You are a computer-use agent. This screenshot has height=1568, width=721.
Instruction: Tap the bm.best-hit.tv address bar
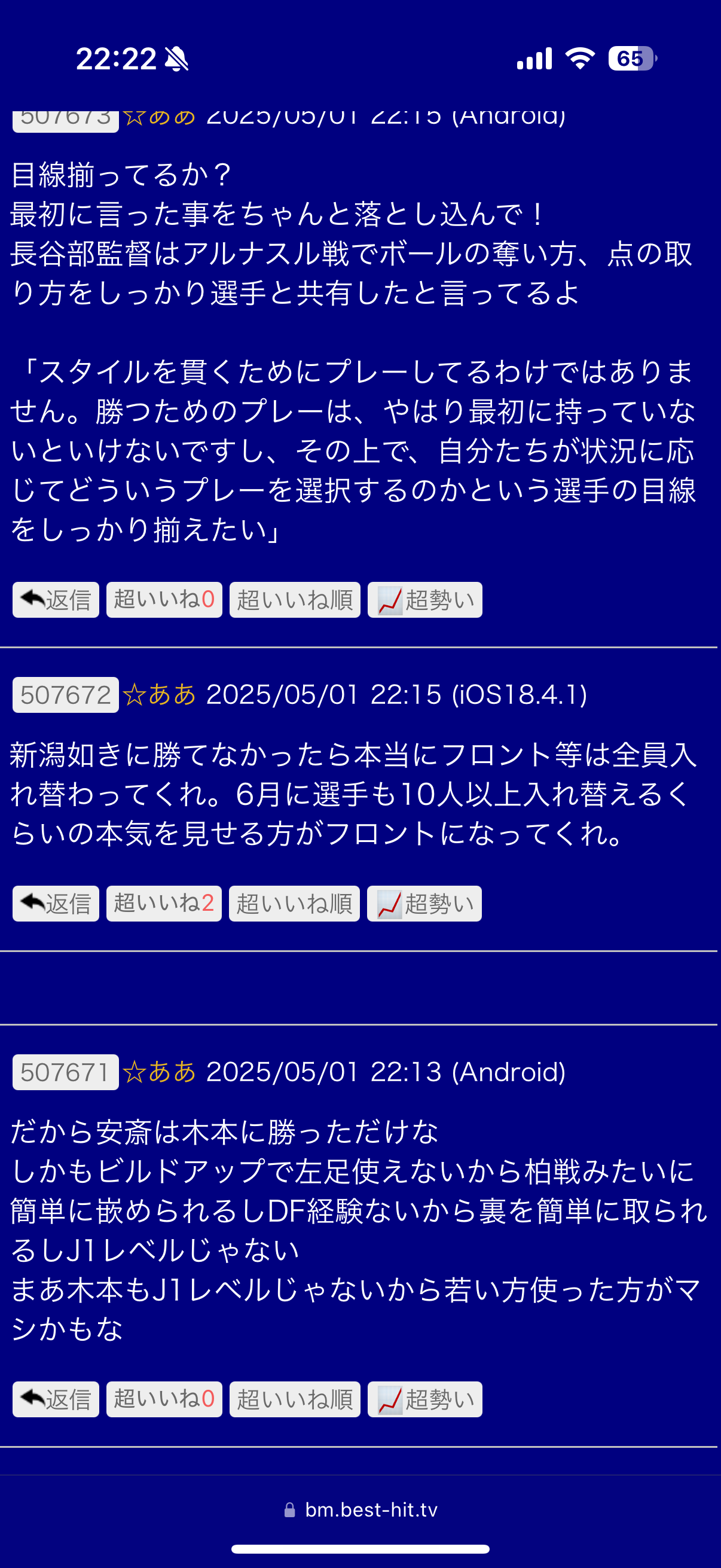tap(360, 1509)
